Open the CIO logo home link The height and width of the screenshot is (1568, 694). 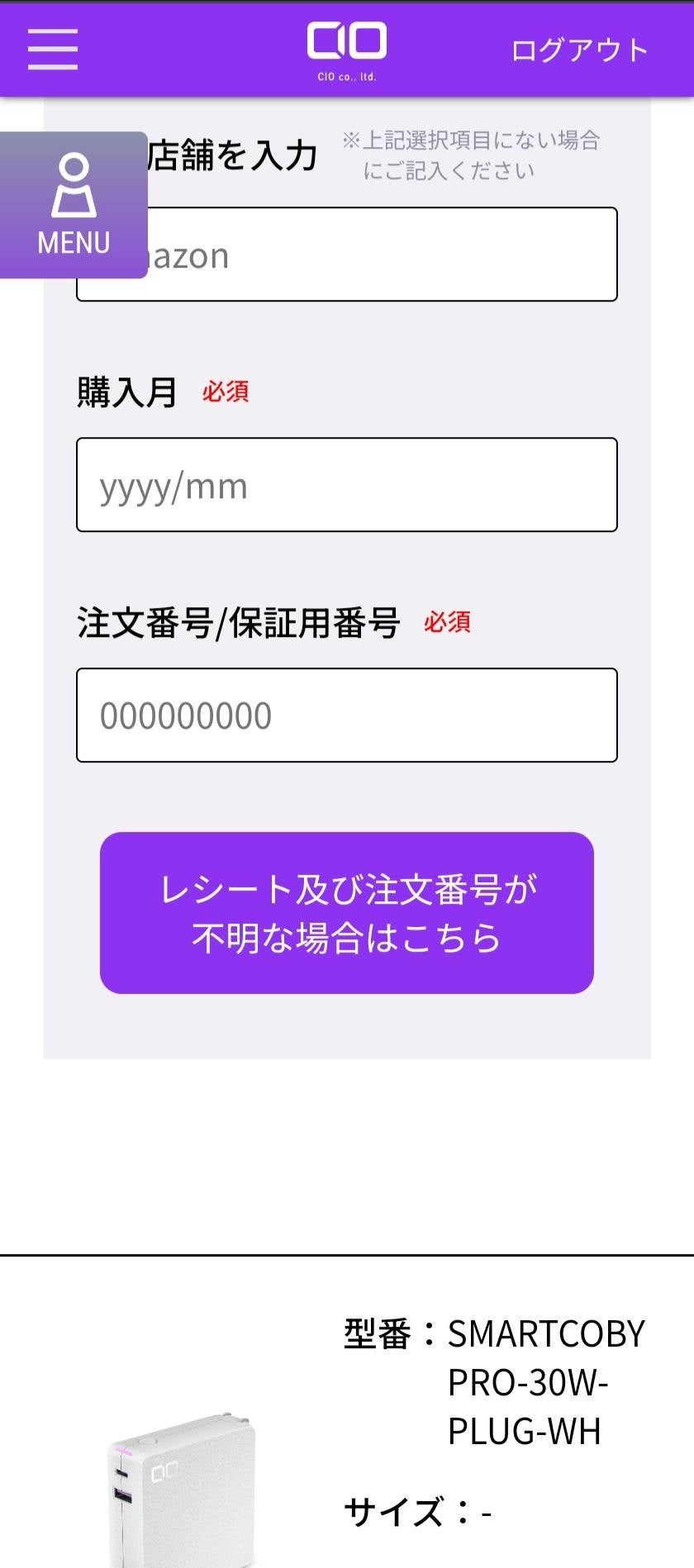(347, 50)
